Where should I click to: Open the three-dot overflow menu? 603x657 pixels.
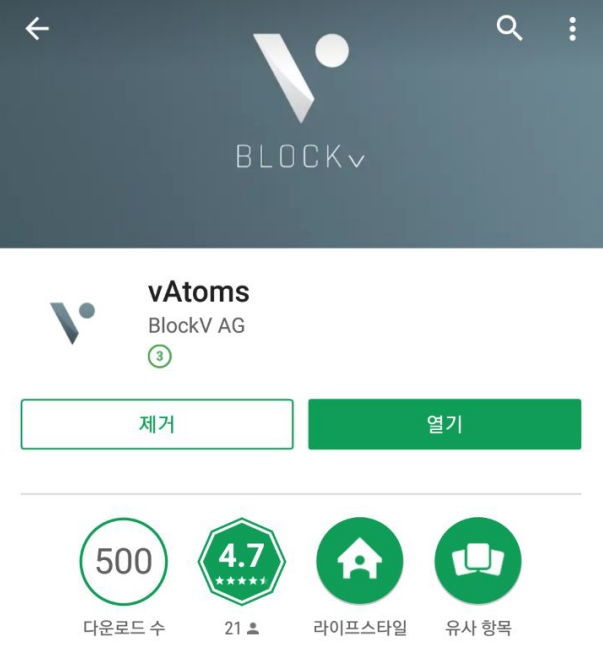point(572,29)
